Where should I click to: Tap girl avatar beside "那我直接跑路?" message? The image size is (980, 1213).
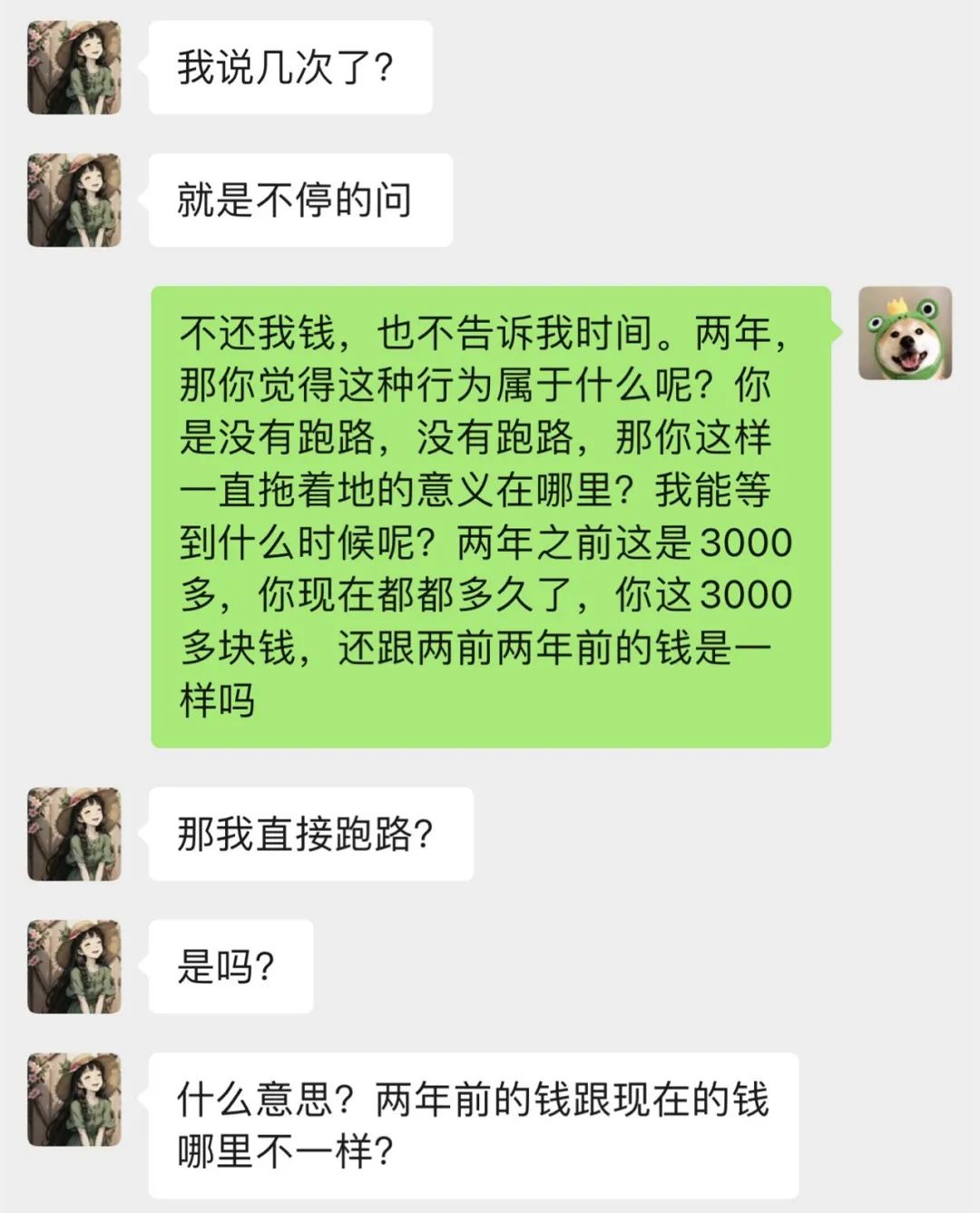click(73, 834)
